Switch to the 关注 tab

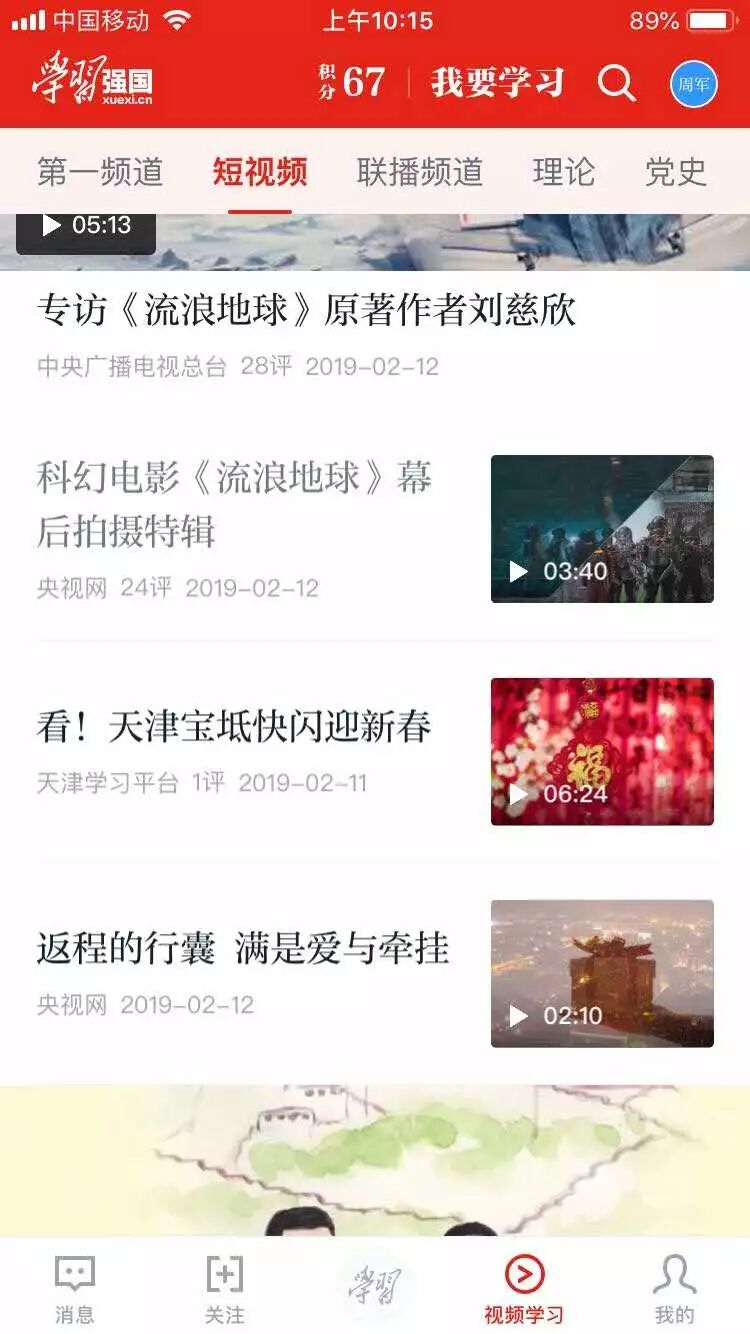[224, 1288]
